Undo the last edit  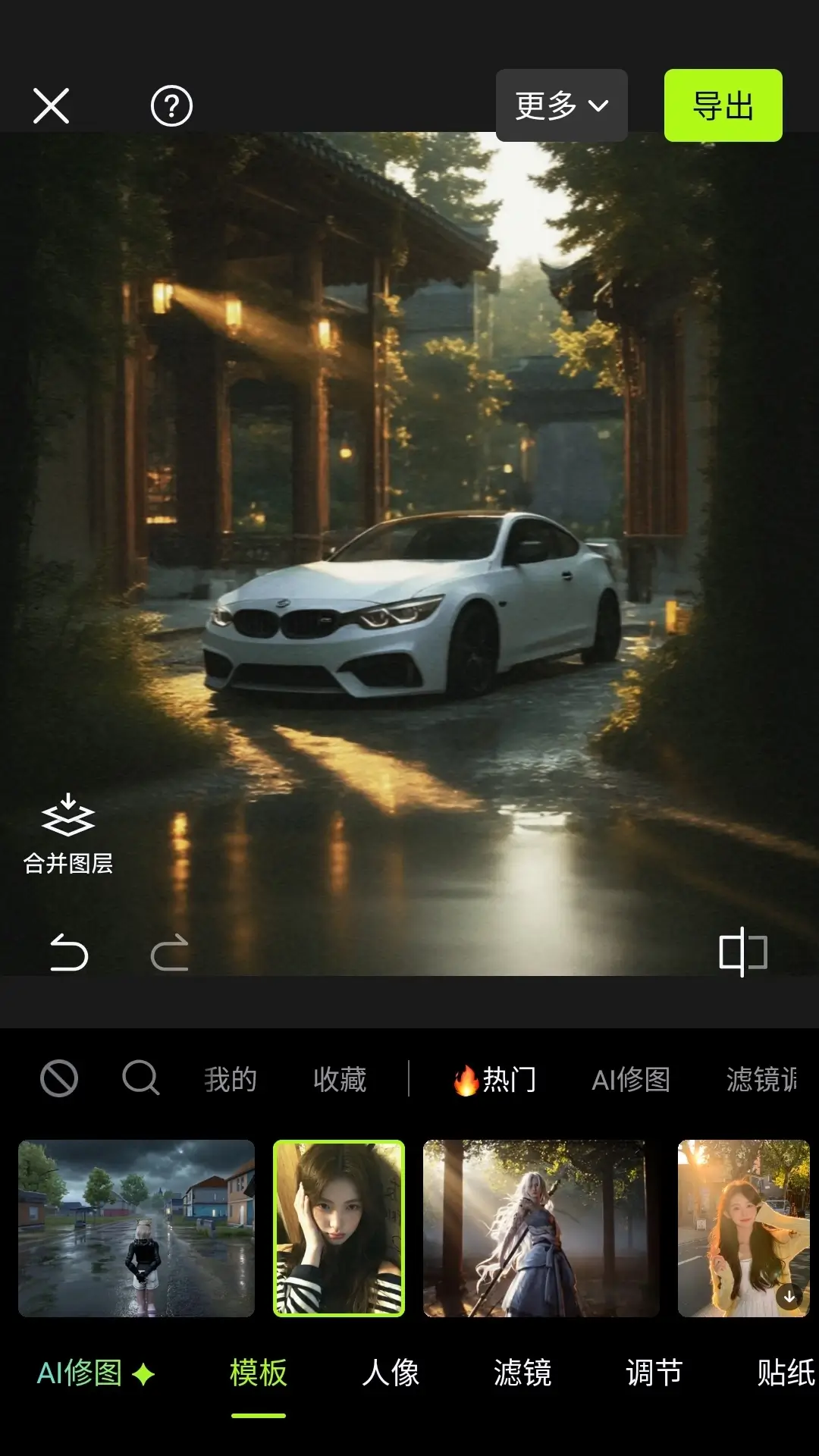(69, 952)
